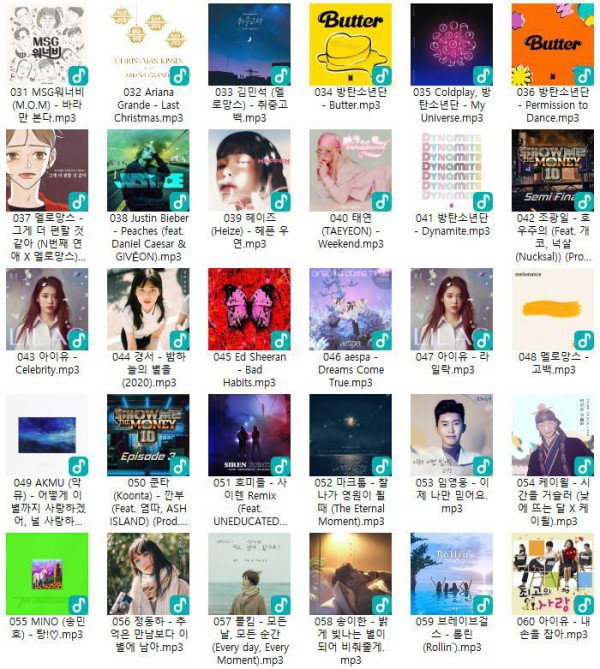The width and height of the screenshot is (600, 669).
Task: Play 040 태연 - Weekend.mp3
Action: pos(350,170)
